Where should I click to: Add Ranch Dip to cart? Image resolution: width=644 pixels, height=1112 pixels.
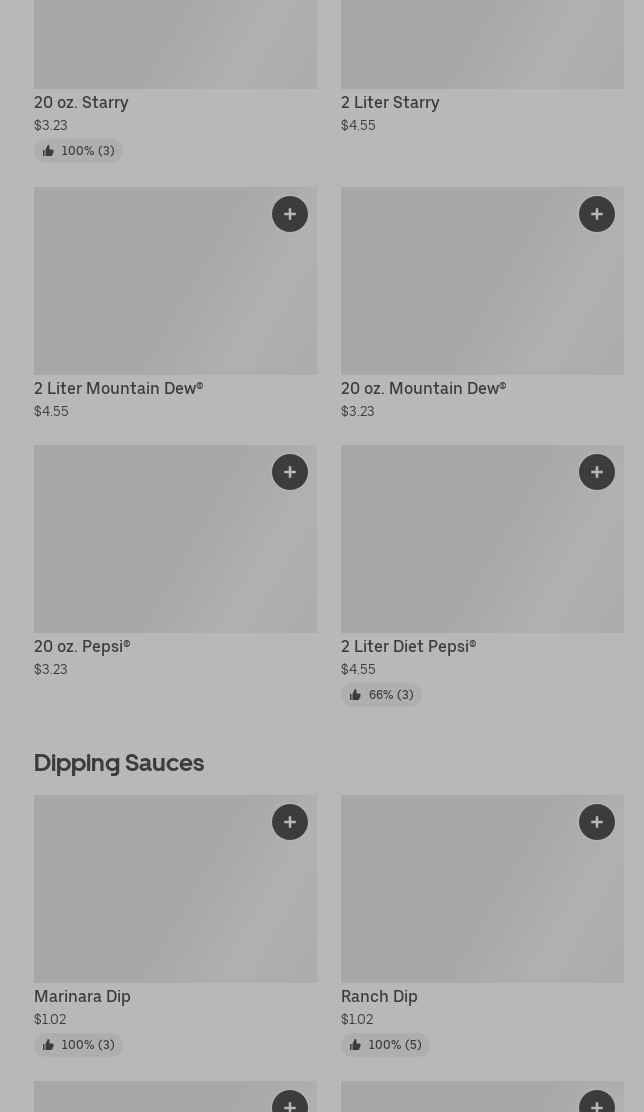[597, 822]
